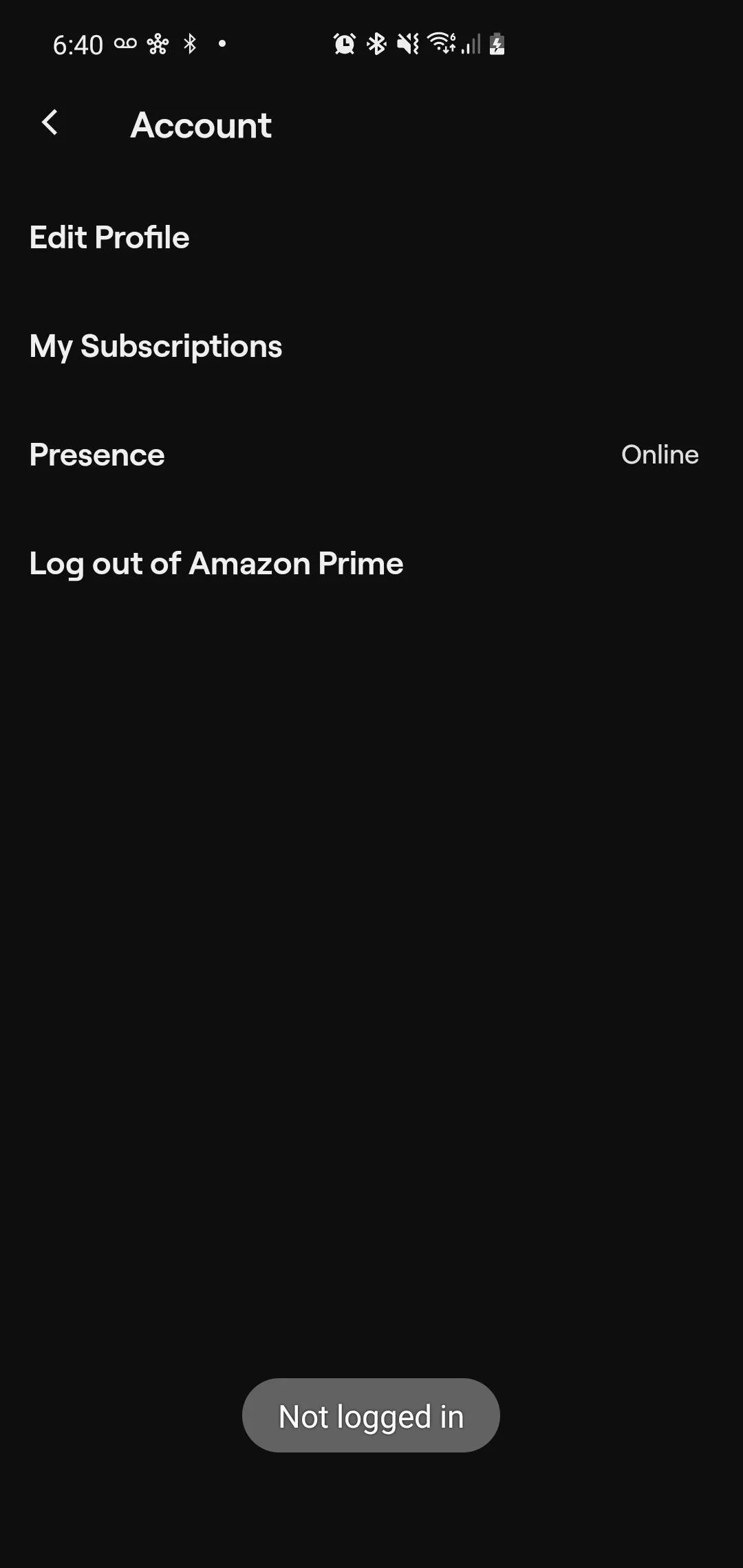
Task: Tap the voicemail status bar icon
Action: (125, 43)
